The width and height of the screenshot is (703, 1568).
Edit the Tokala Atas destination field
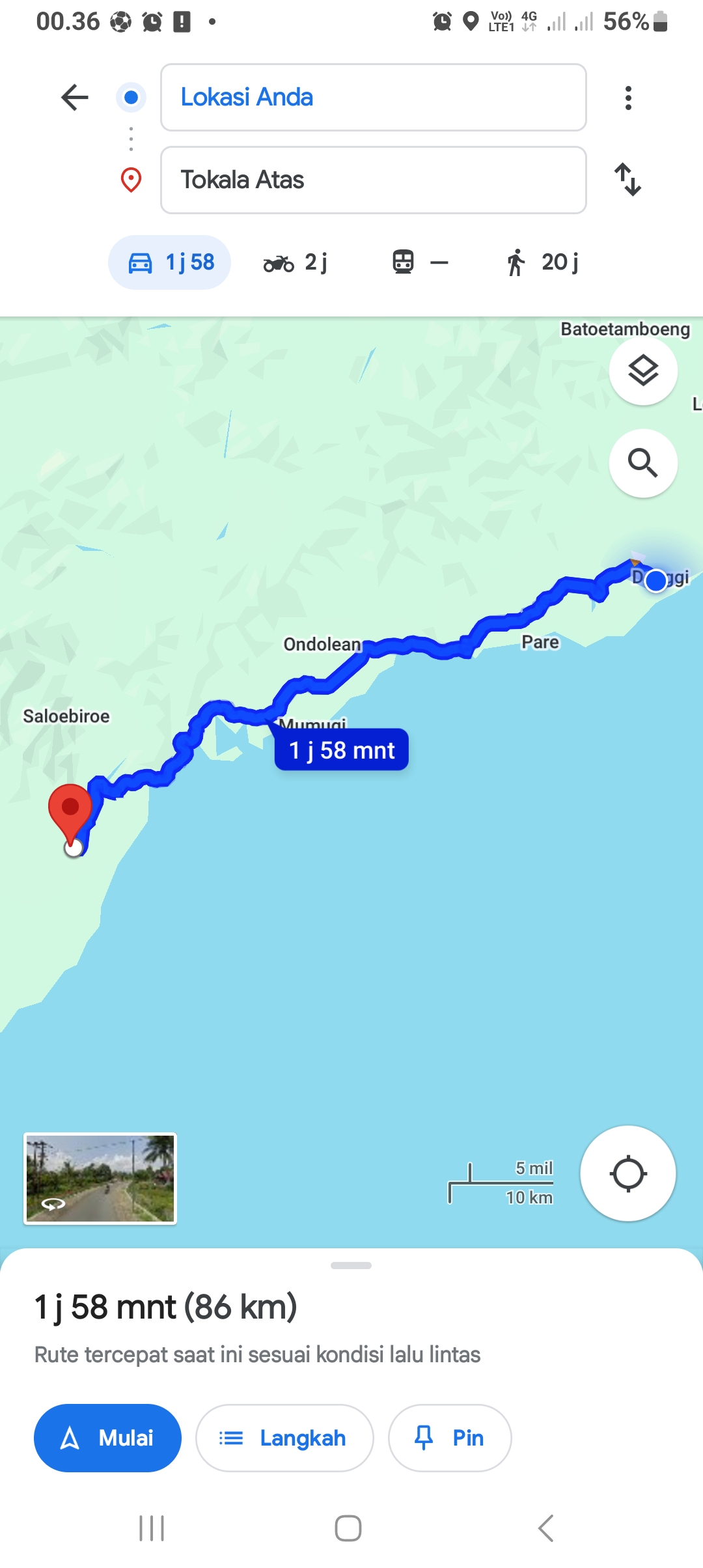pos(373,180)
